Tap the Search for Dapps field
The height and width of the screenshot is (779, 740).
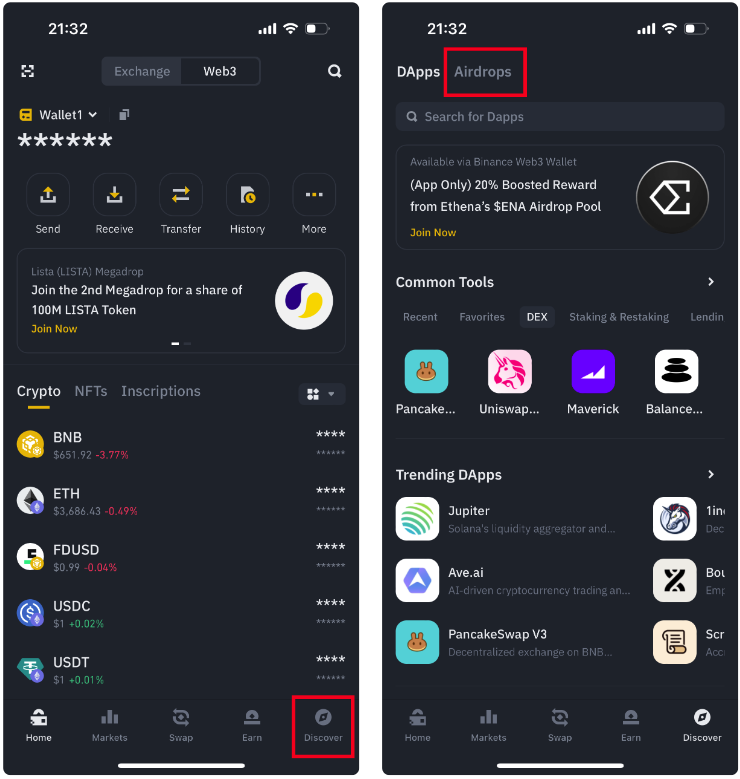pyautogui.click(x=560, y=117)
